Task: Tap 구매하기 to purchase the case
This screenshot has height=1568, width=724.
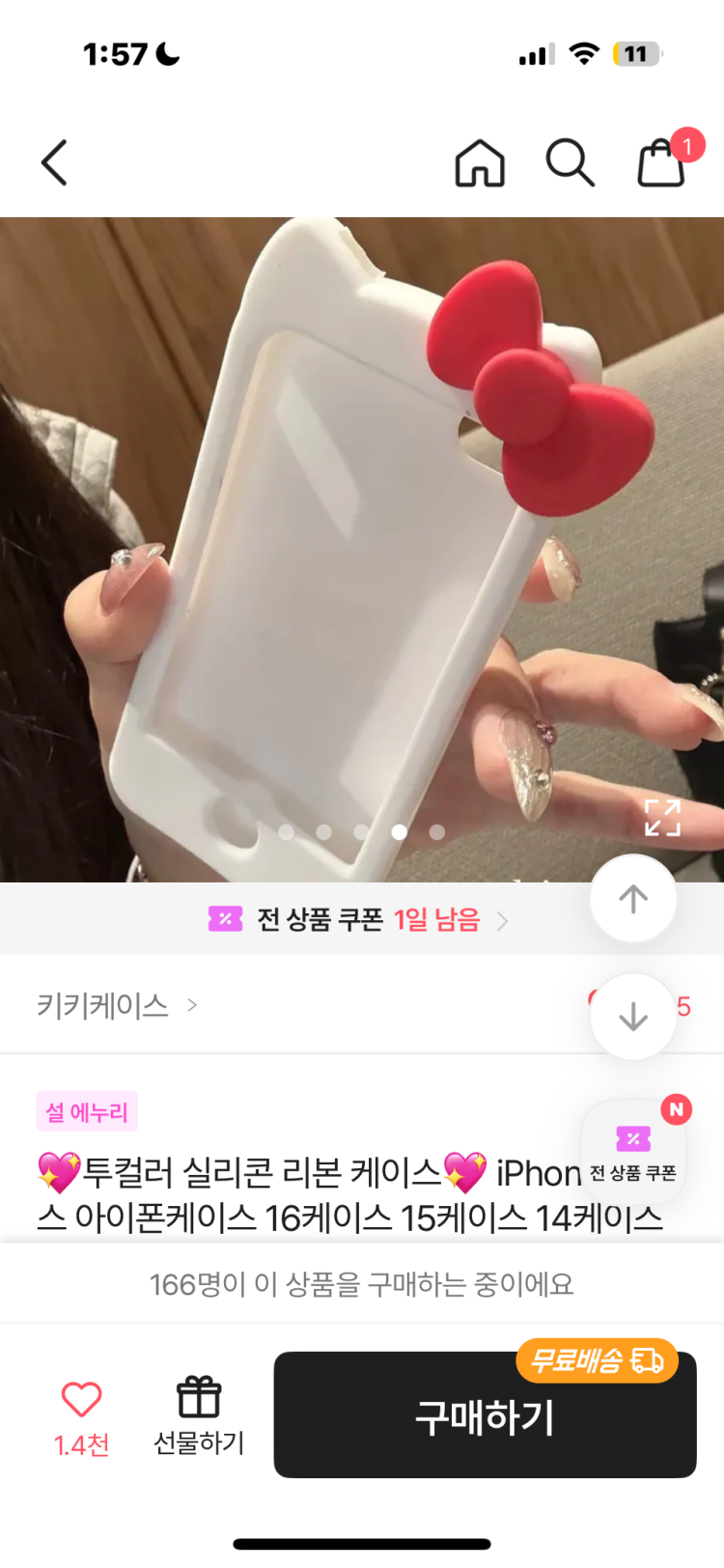Action: pyautogui.click(x=485, y=1415)
